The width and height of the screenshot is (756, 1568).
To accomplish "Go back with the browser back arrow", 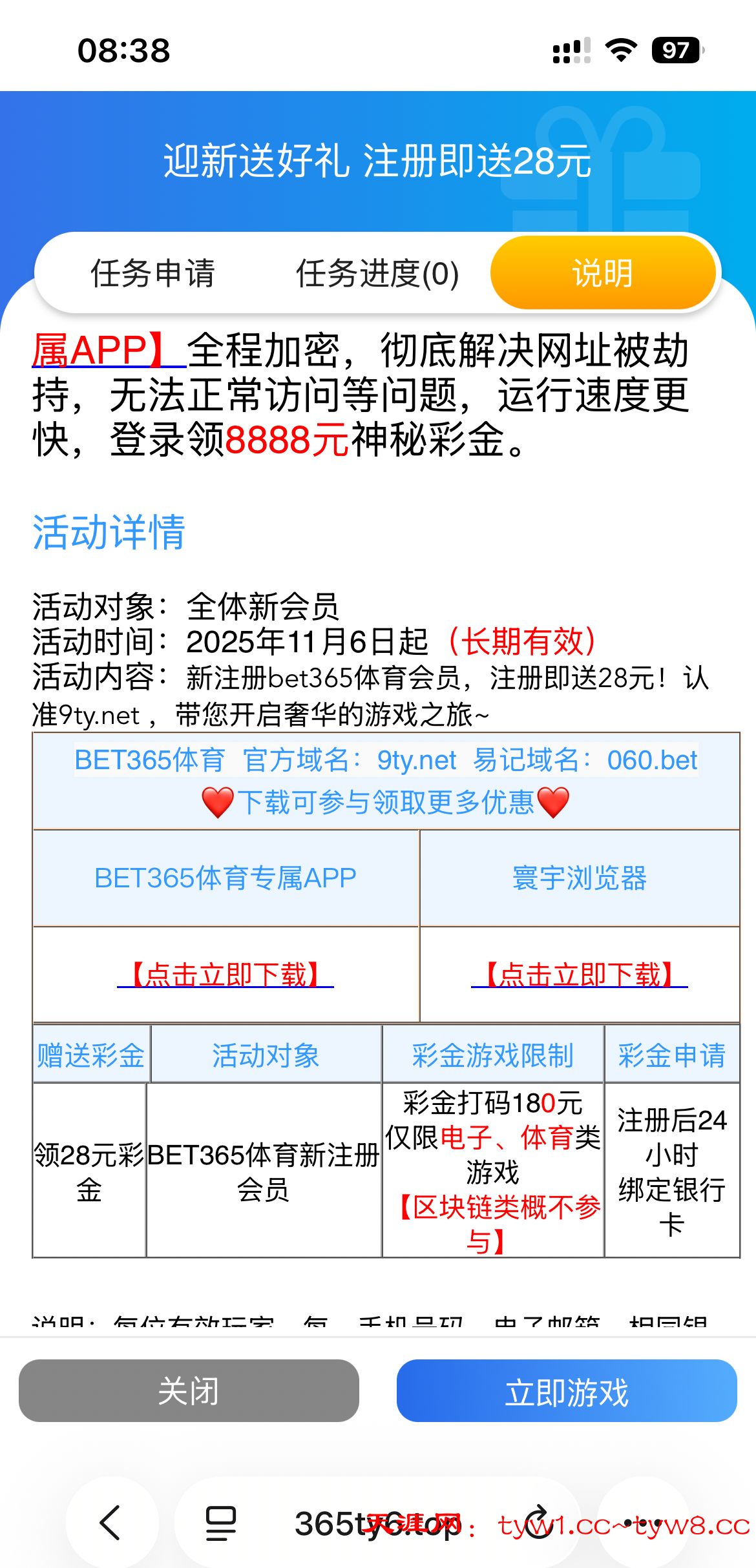I will pos(111,1522).
